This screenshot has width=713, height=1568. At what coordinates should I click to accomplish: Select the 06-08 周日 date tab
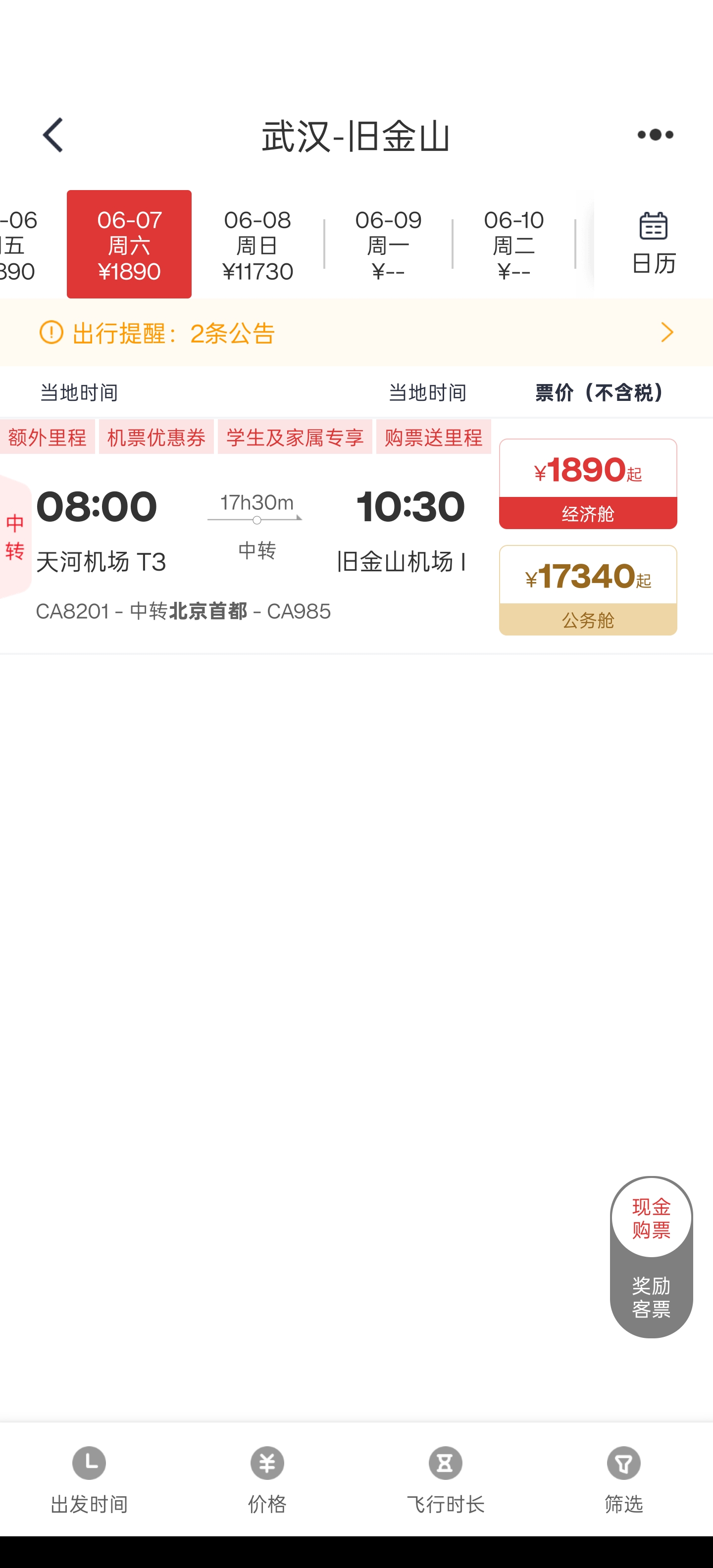[257, 245]
